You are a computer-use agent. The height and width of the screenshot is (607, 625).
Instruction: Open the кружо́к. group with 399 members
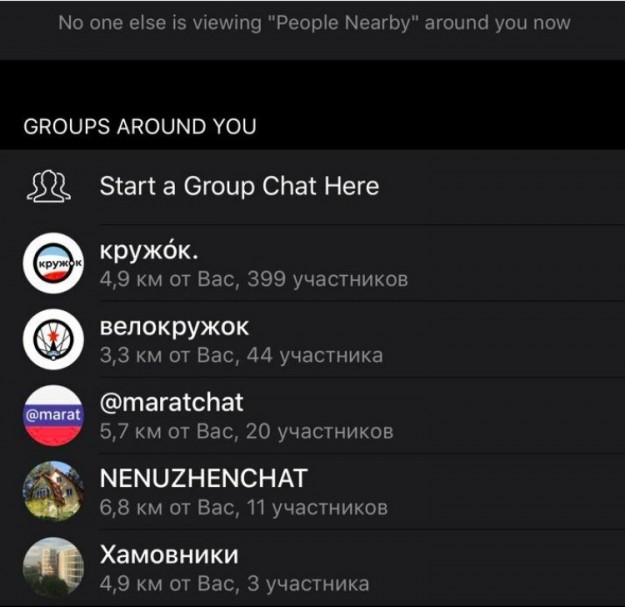[x=253, y=263]
